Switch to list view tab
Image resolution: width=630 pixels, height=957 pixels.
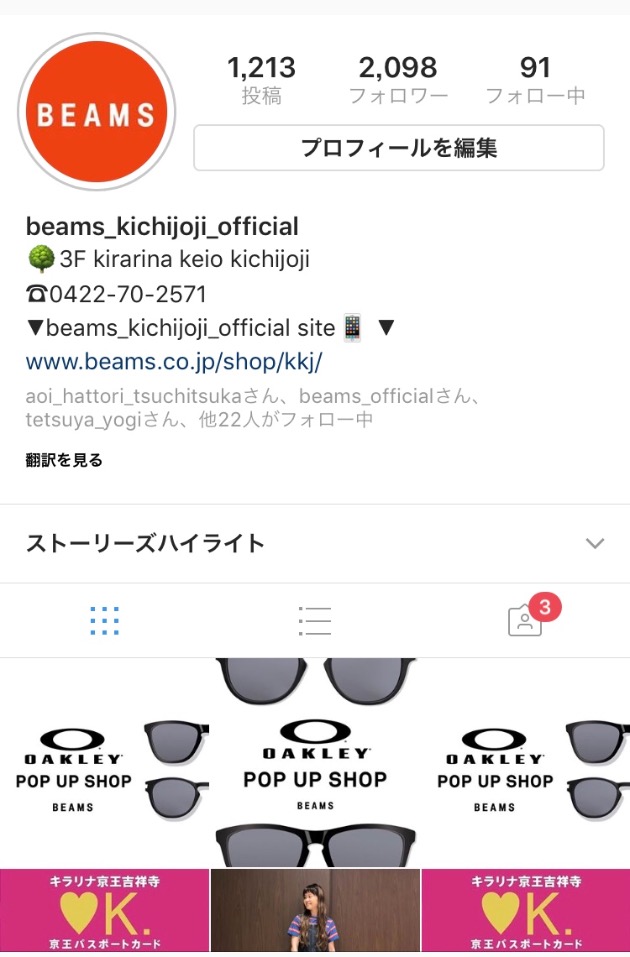(314, 621)
